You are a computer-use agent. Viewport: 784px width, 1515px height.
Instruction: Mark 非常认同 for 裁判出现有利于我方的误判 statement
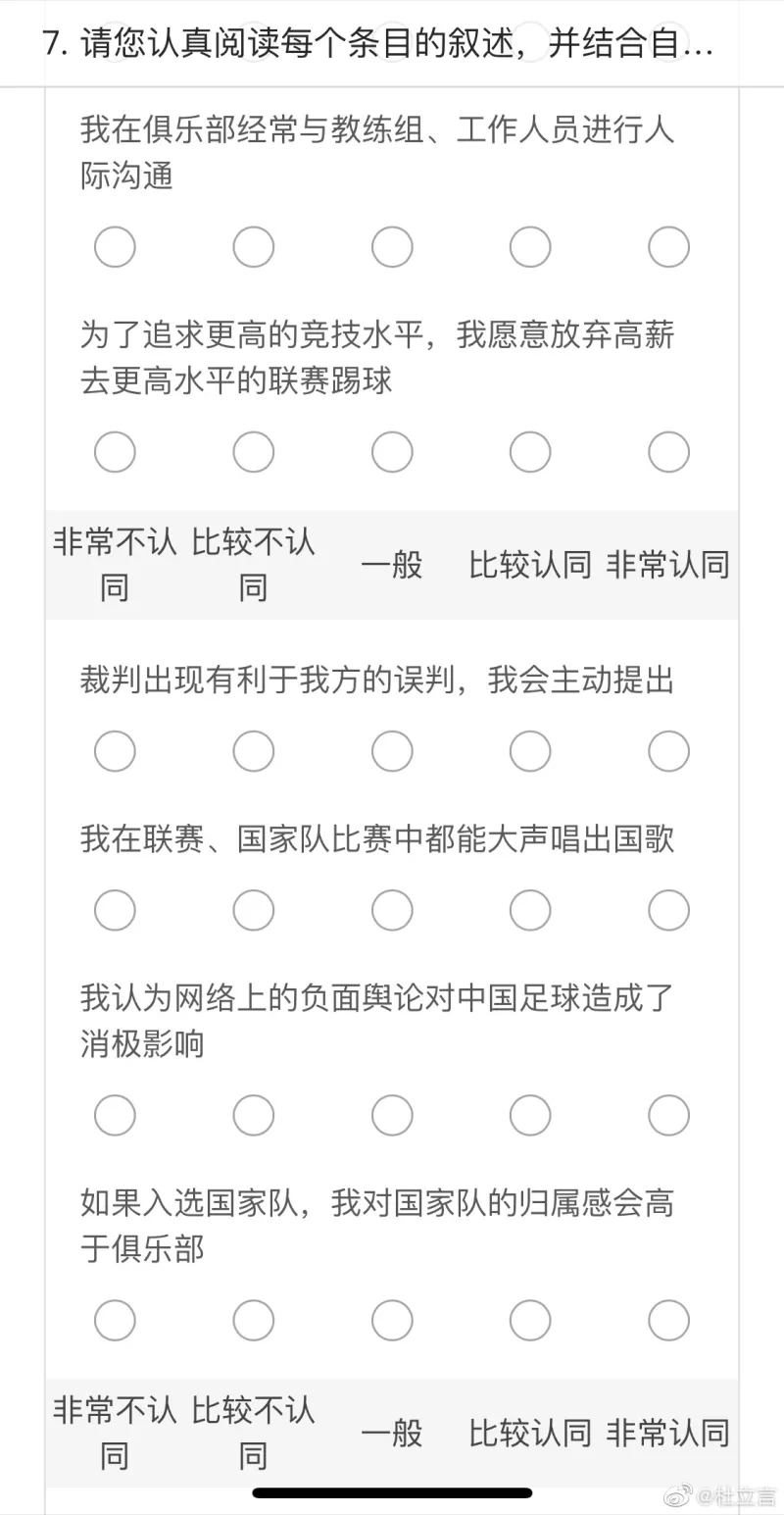click(668, 751)
